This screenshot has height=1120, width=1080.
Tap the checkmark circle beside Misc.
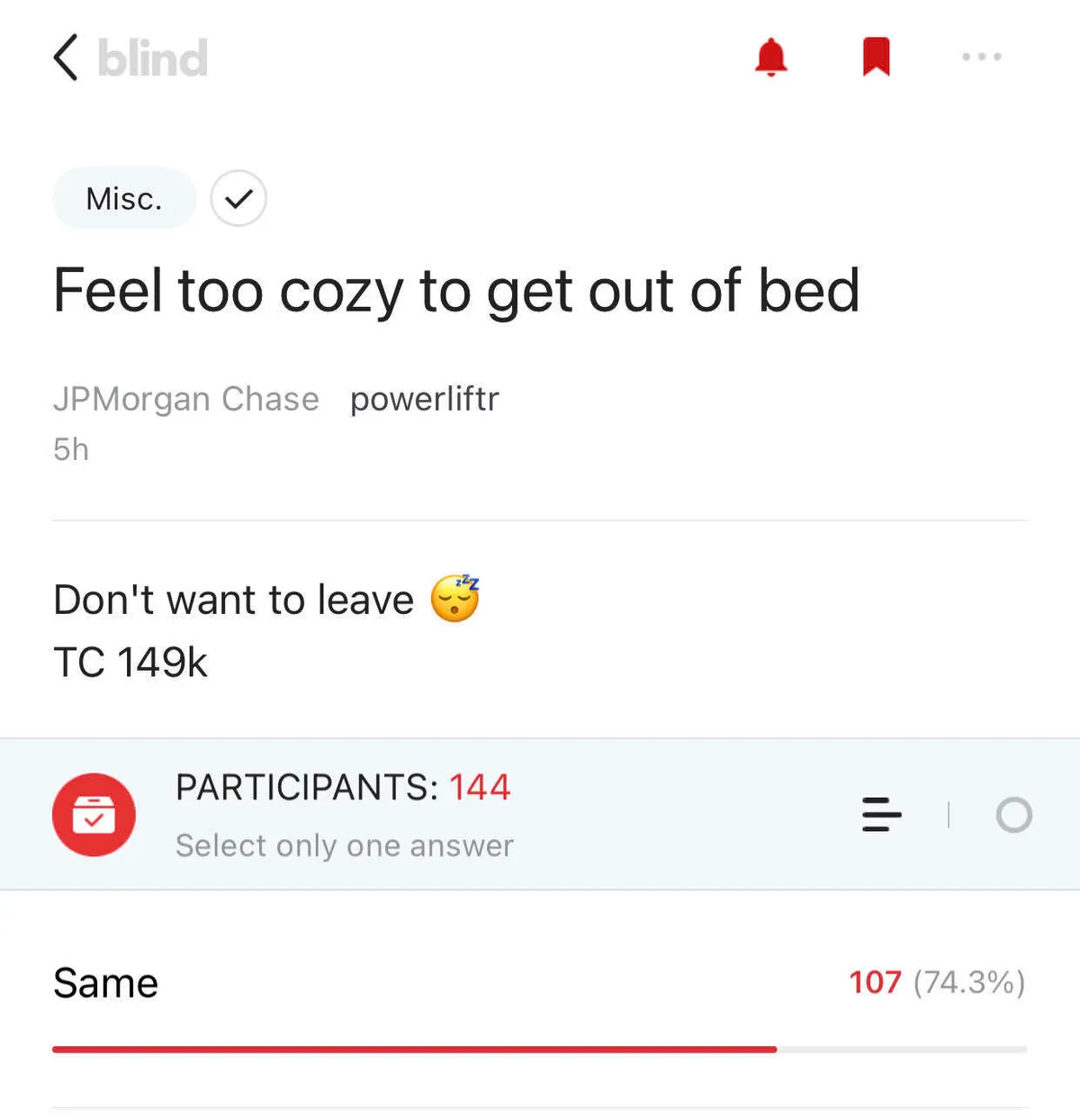[x=238, y=198]
